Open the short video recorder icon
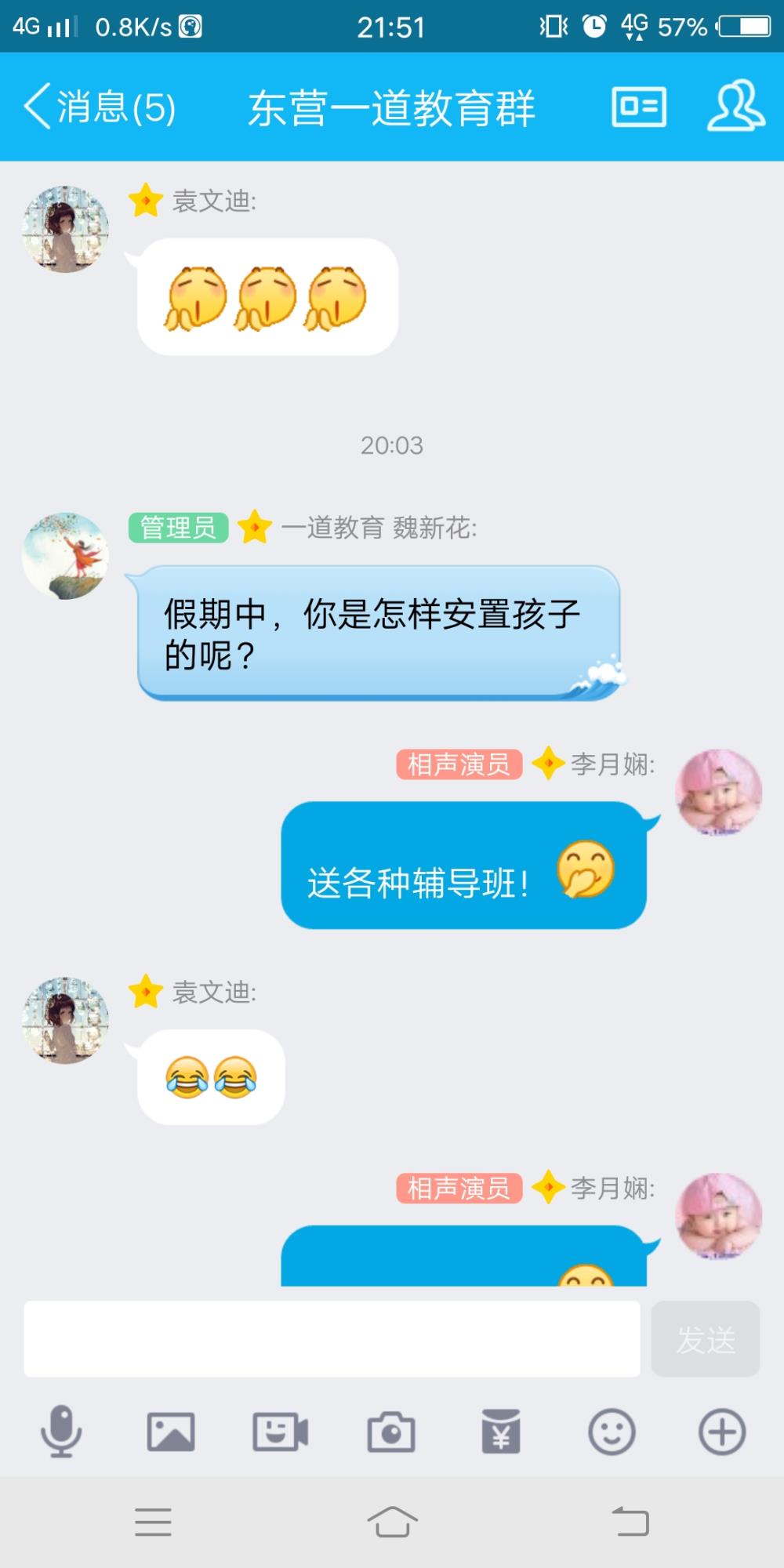 [281, 1432]
